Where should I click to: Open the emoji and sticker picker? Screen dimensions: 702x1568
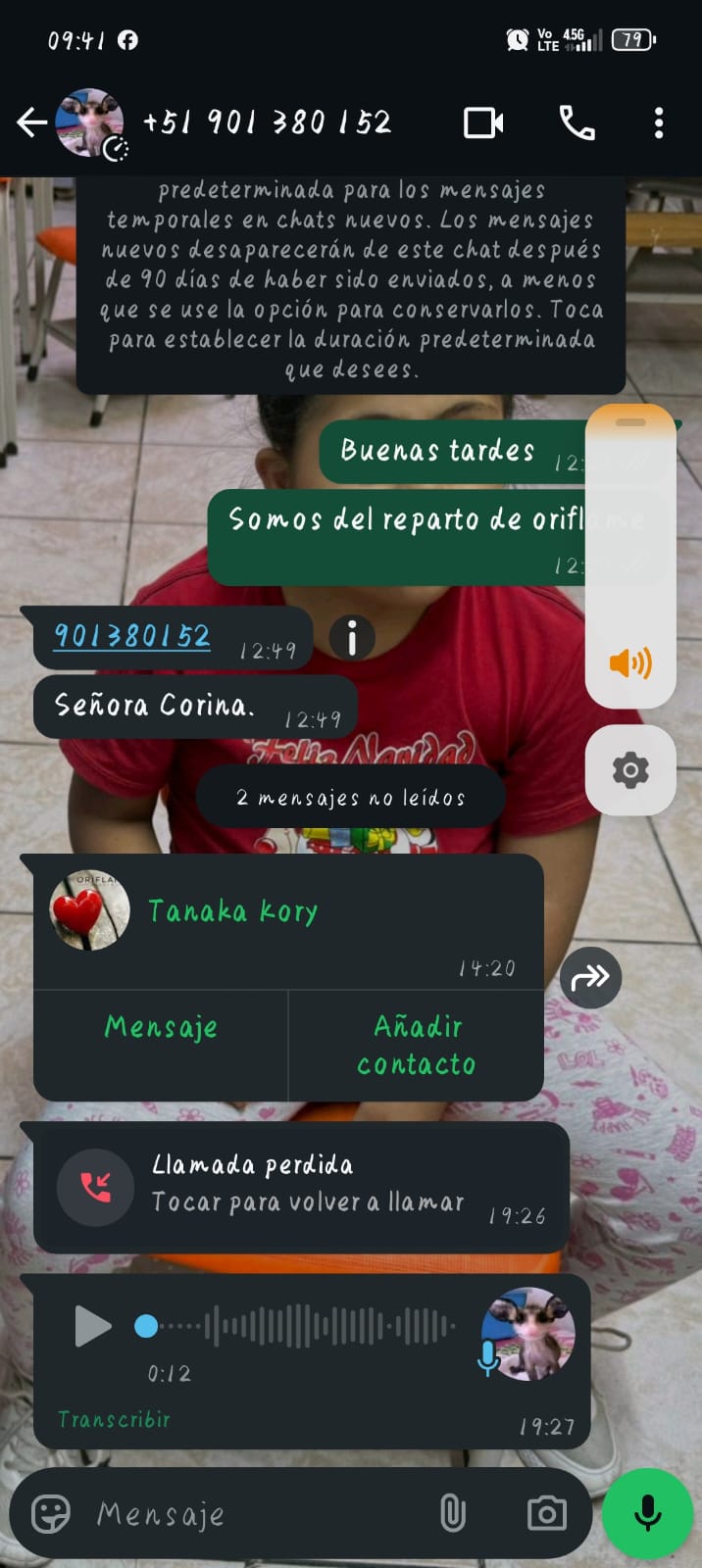point(51,1514)
